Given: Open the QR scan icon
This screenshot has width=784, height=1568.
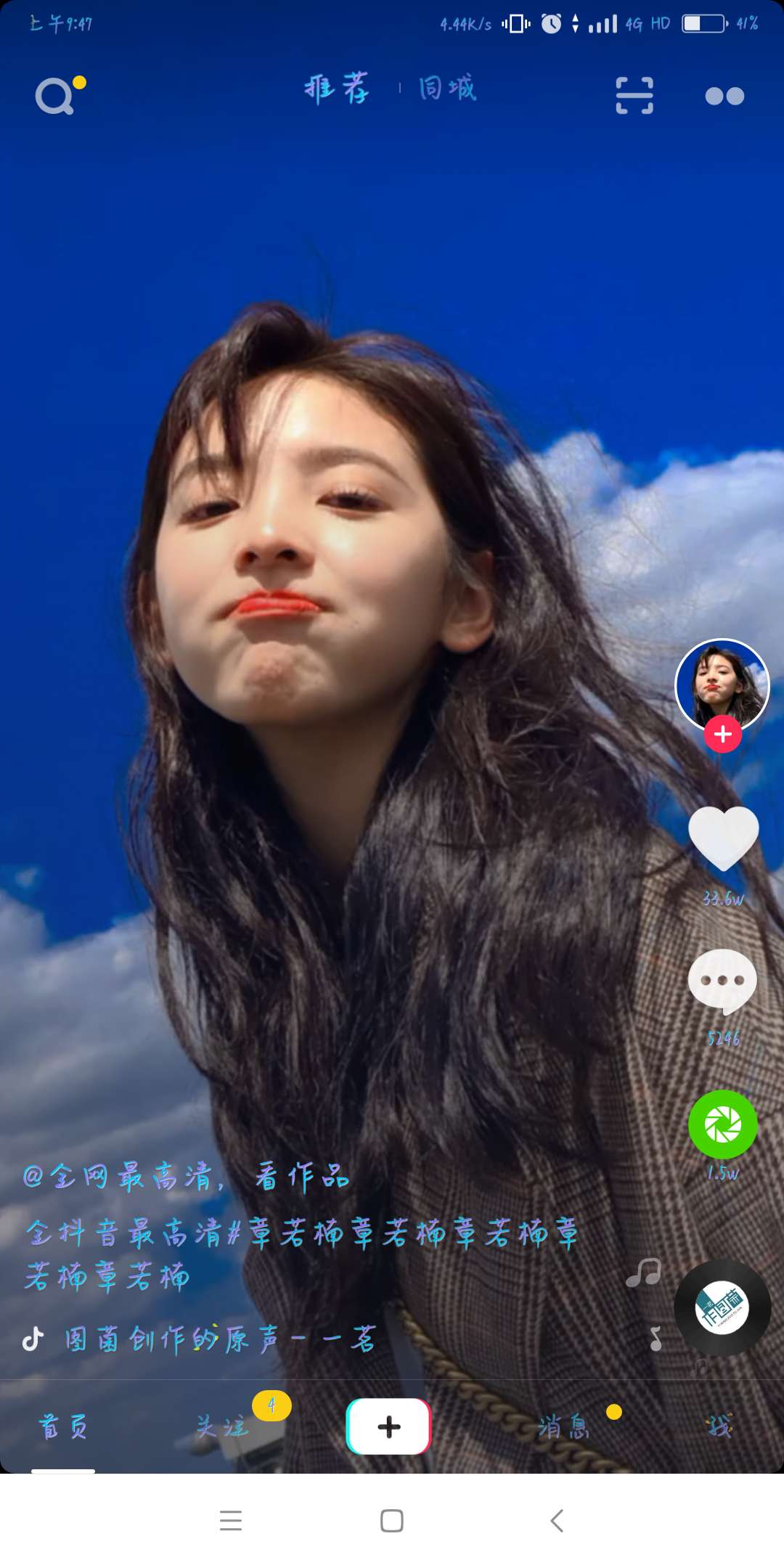Looking at the screenshot, I should click(x=634, y=96).
